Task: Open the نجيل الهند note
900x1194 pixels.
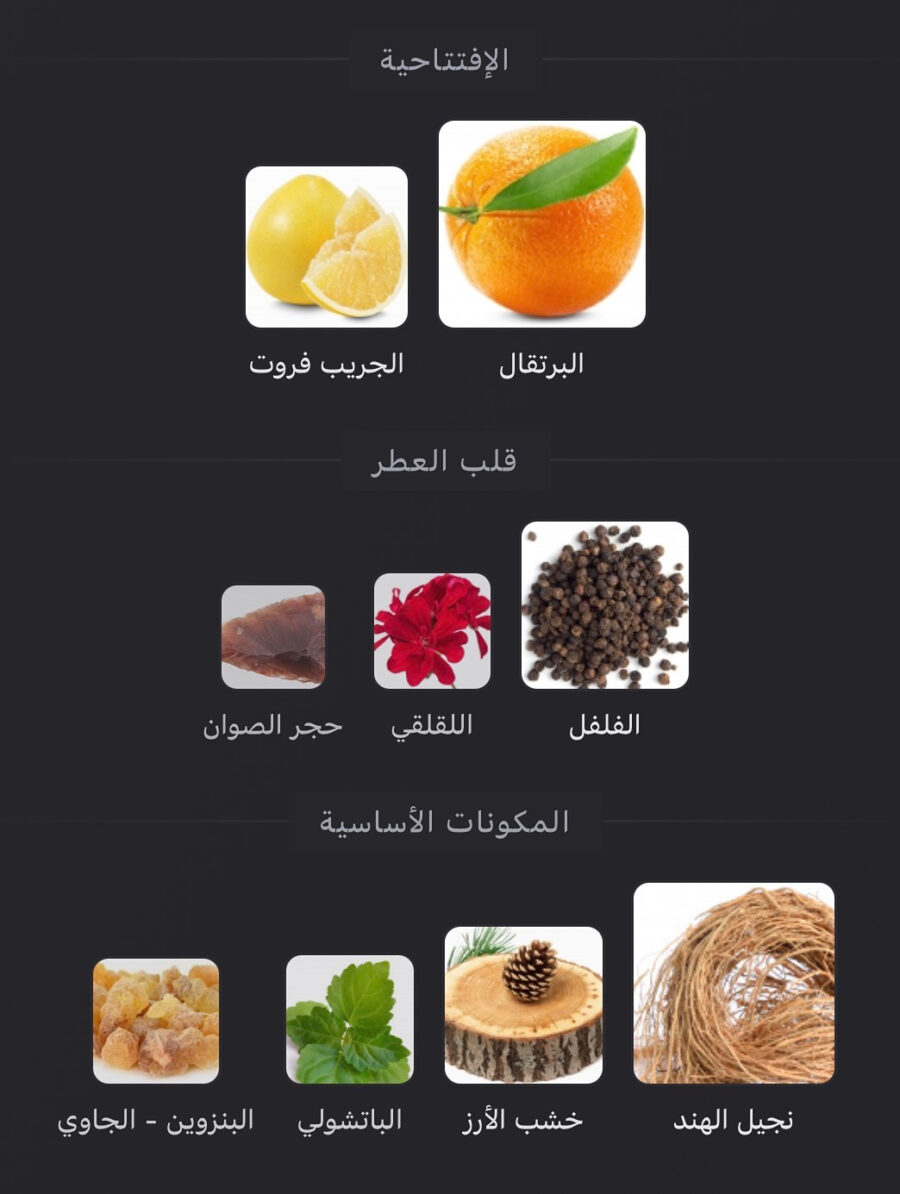Action: coord(734,983)
